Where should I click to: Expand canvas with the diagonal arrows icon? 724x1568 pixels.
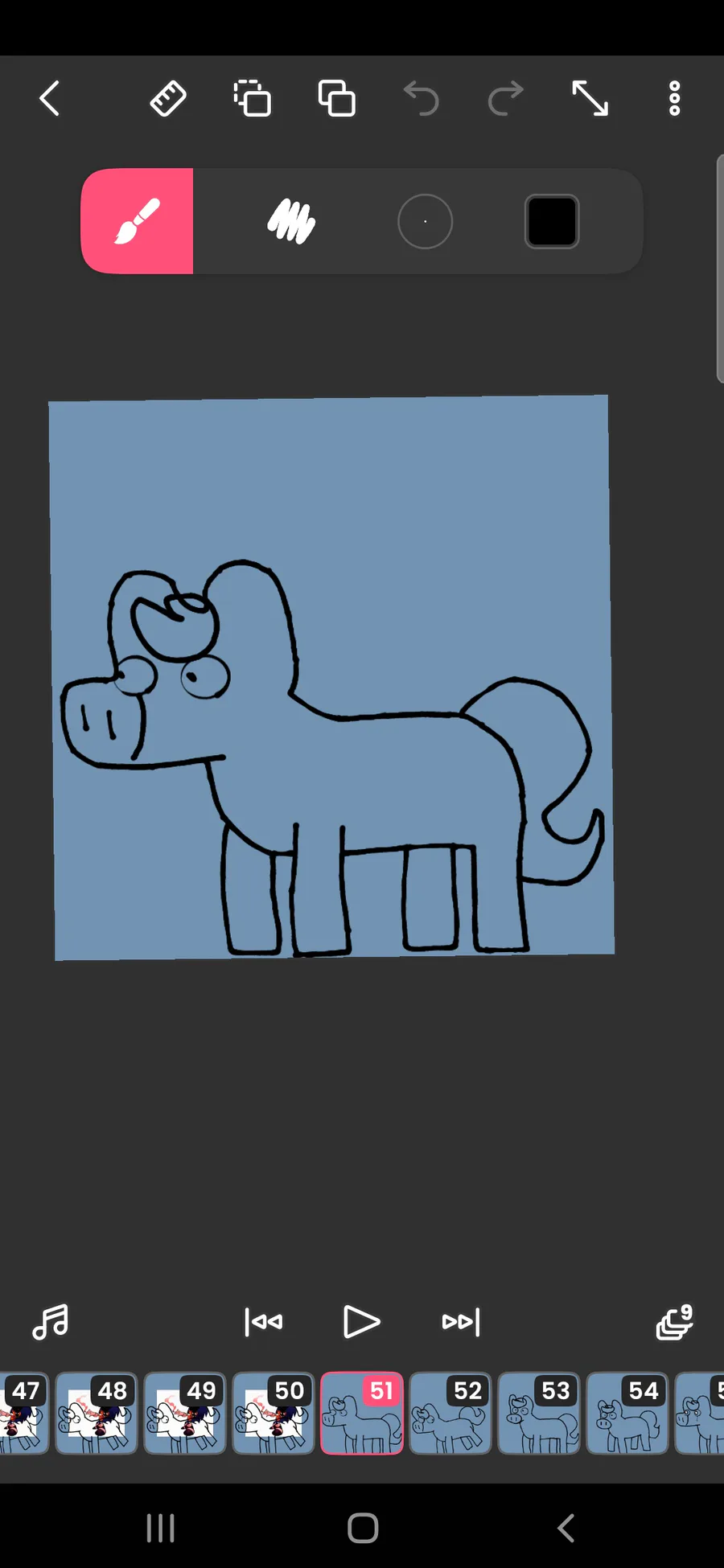(x=590, y=99)
